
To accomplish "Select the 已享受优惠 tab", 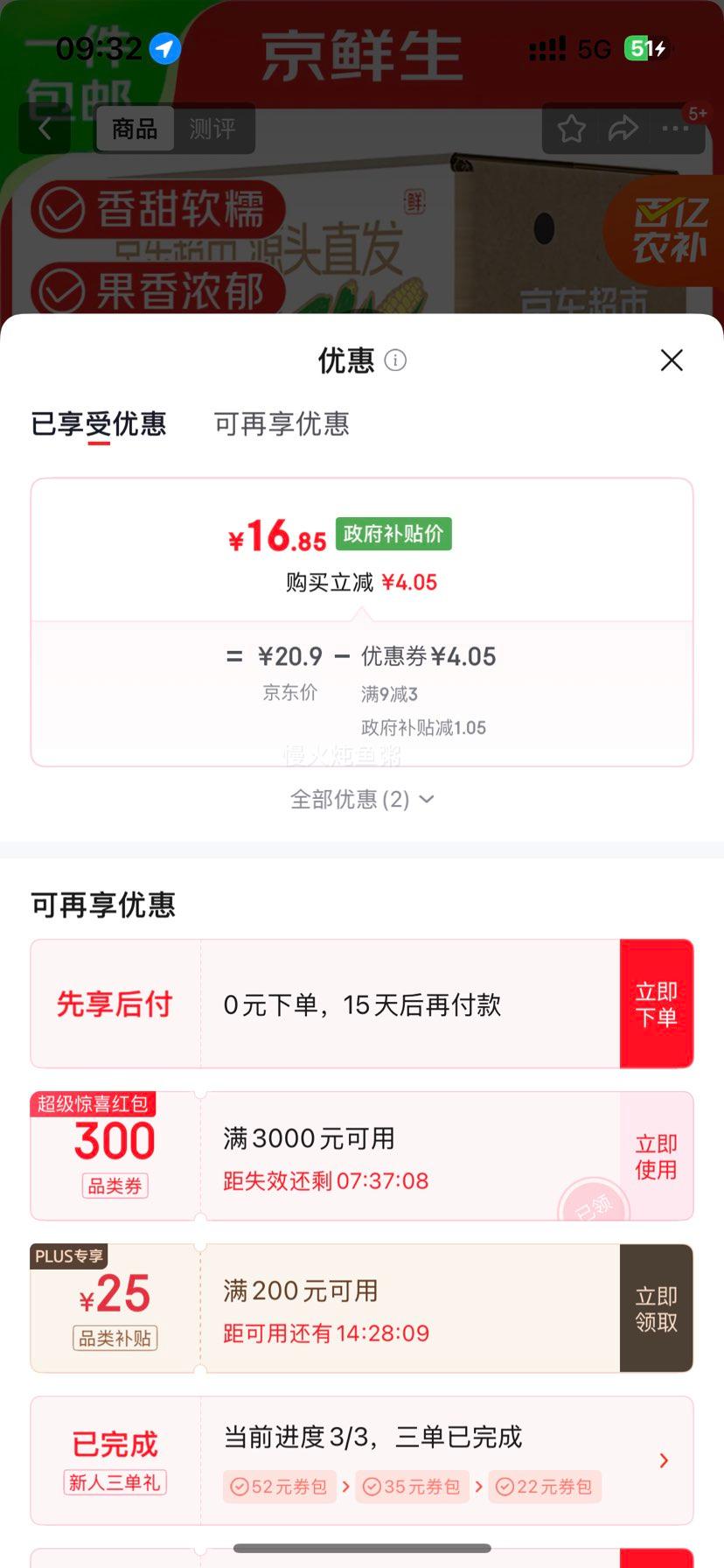I will 99,424.
